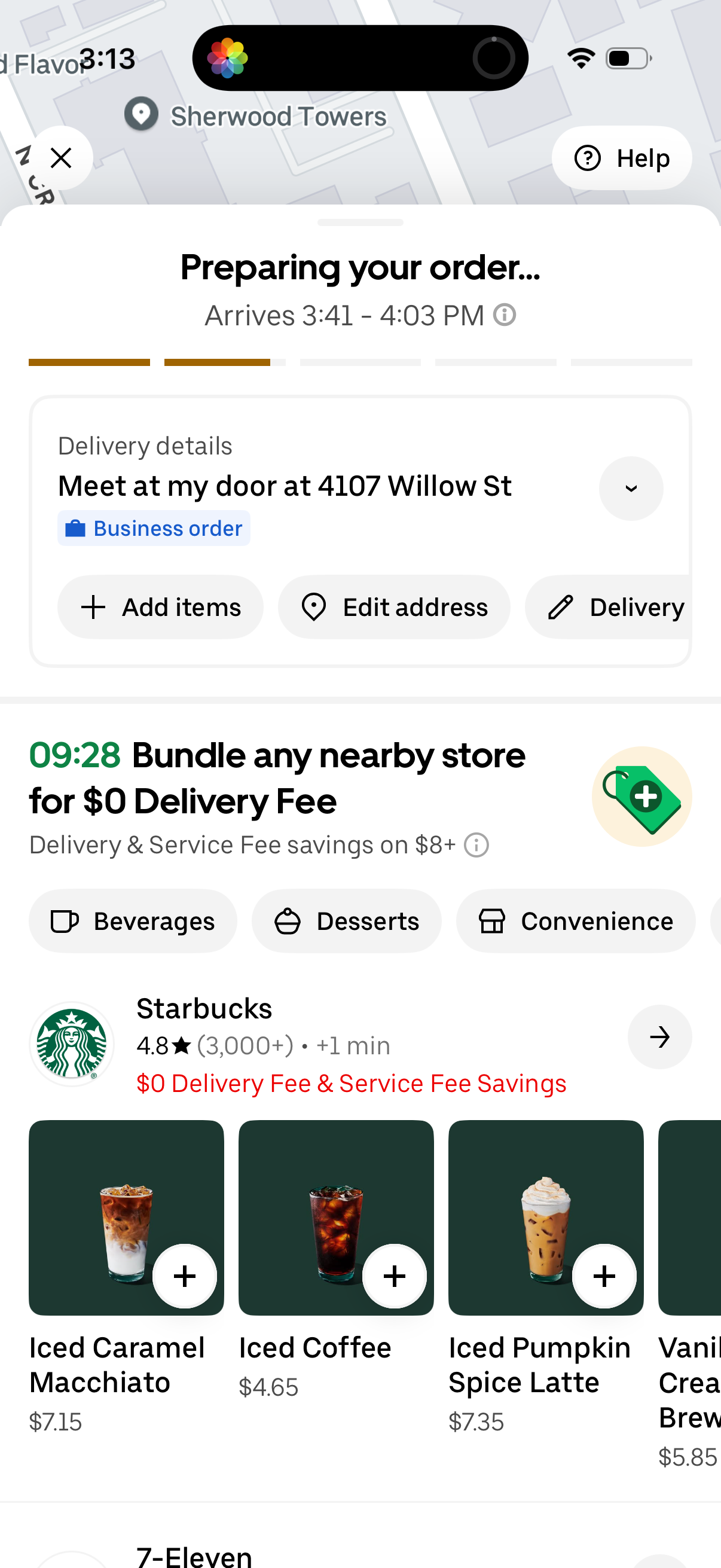The image size is (721, 1568).
Task: Expand the delivery details chevron
Action: (631, 489)
